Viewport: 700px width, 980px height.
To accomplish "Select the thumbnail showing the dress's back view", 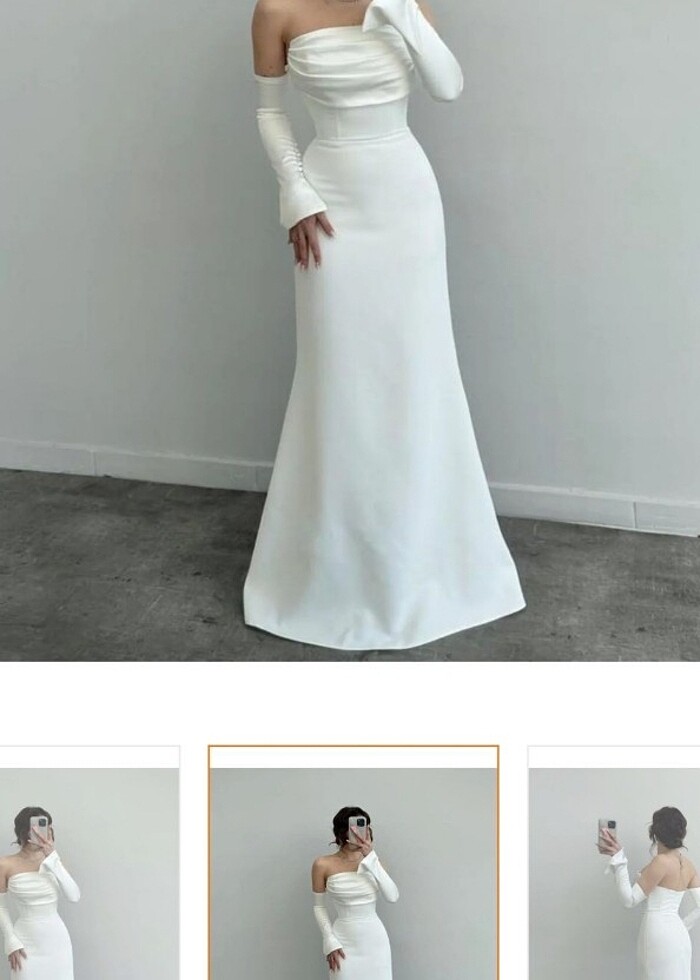I will (x=614, y=864).
